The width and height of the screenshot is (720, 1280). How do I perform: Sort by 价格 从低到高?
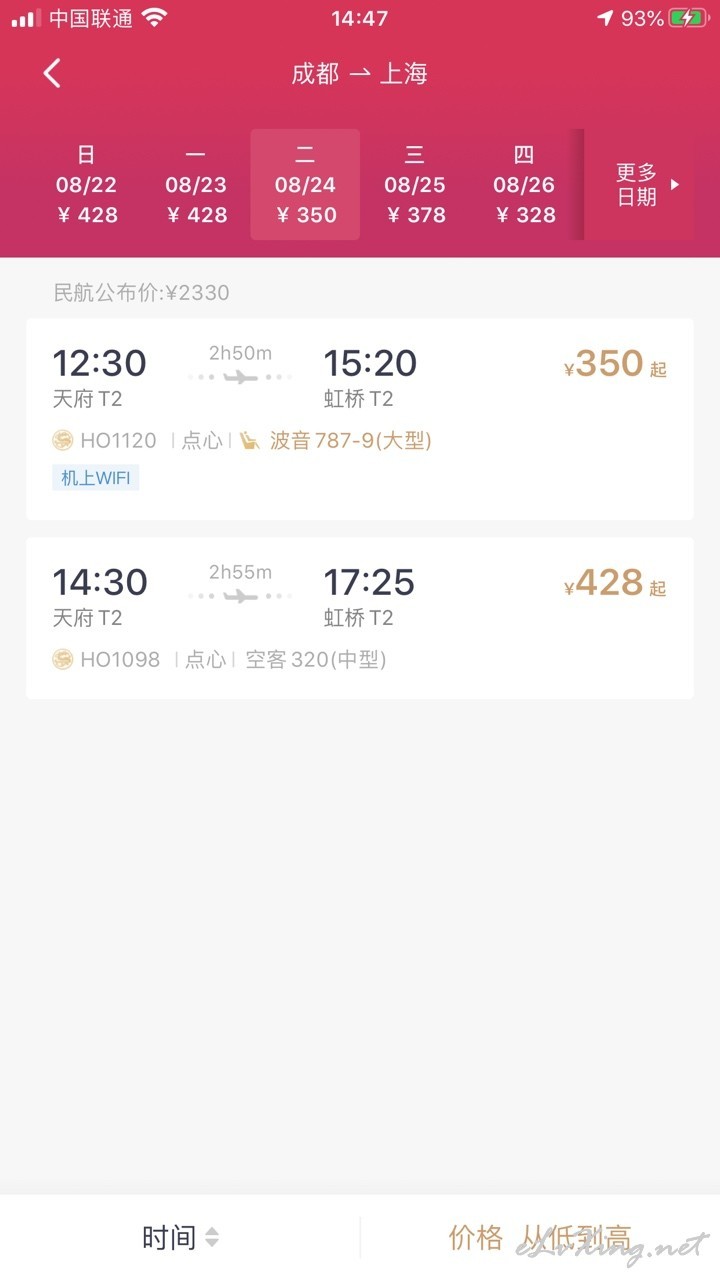coord(540,1238)
